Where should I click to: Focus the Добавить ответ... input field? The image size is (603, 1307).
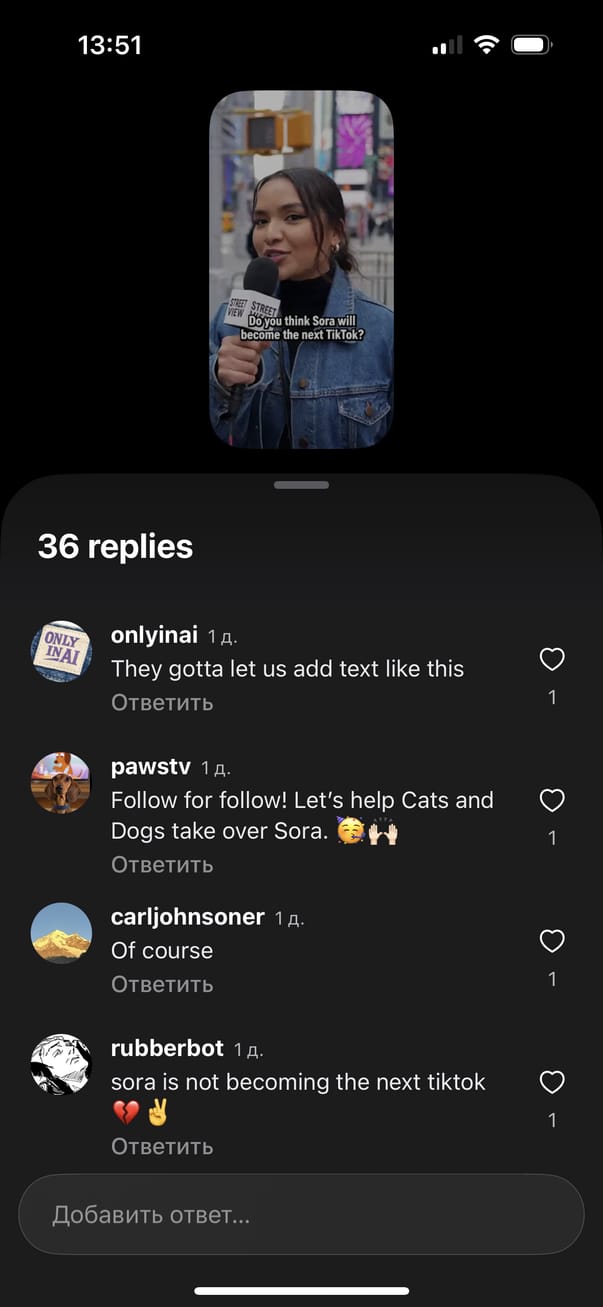[301, 1215]
